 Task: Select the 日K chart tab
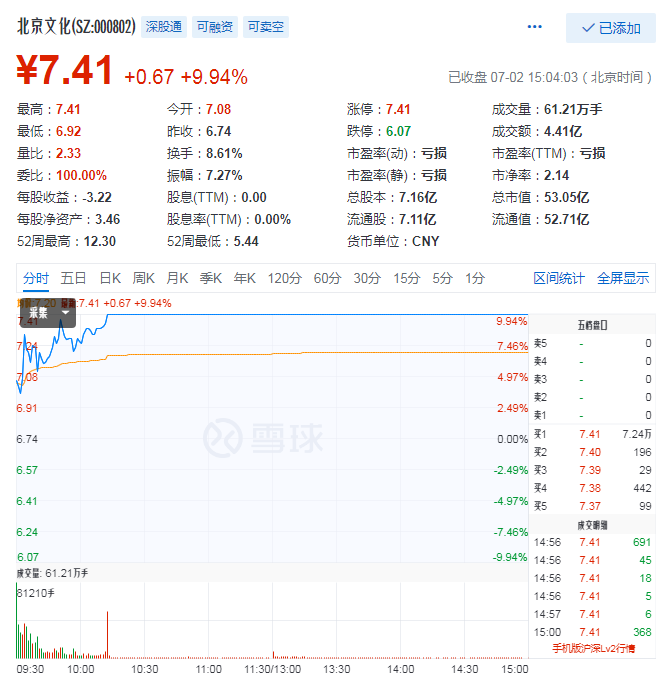pos(110,278)
